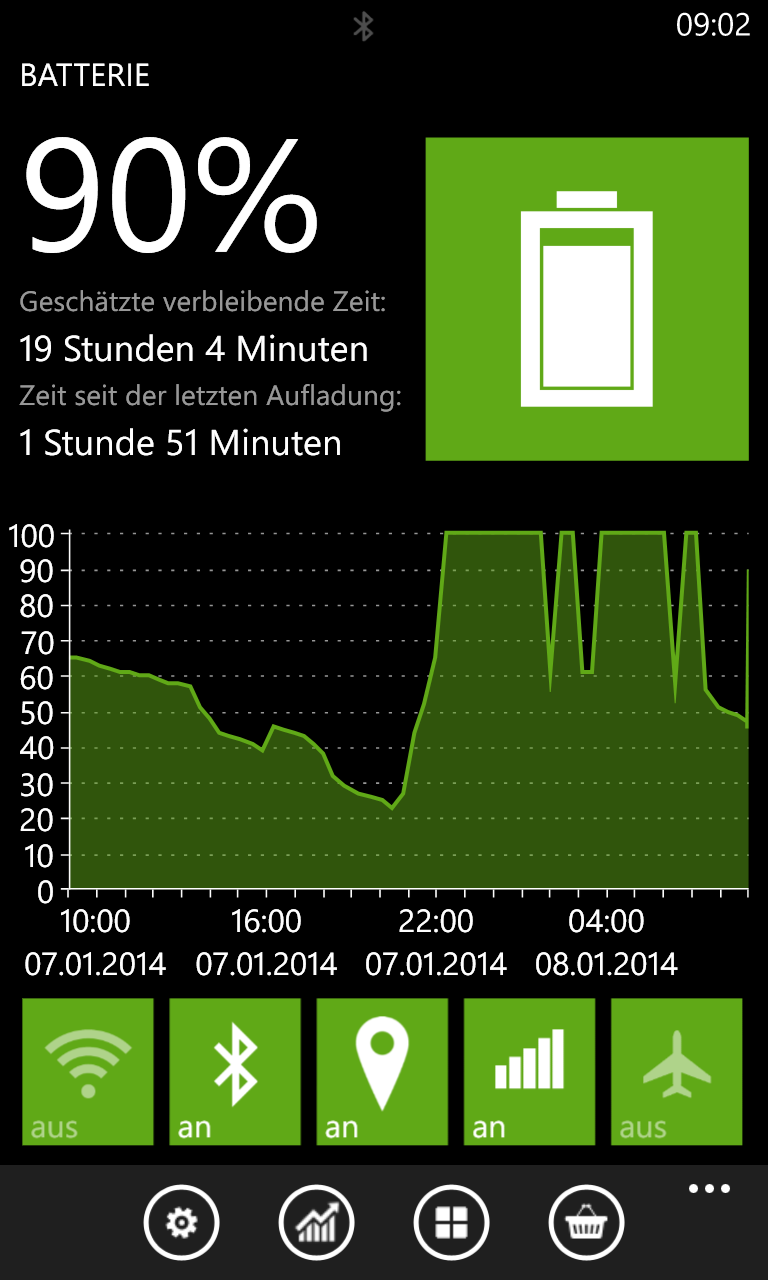Viewport: 768px width, 1280px height.
Task: Open the settings gear in the app bar
Action: coord(181,1222)
